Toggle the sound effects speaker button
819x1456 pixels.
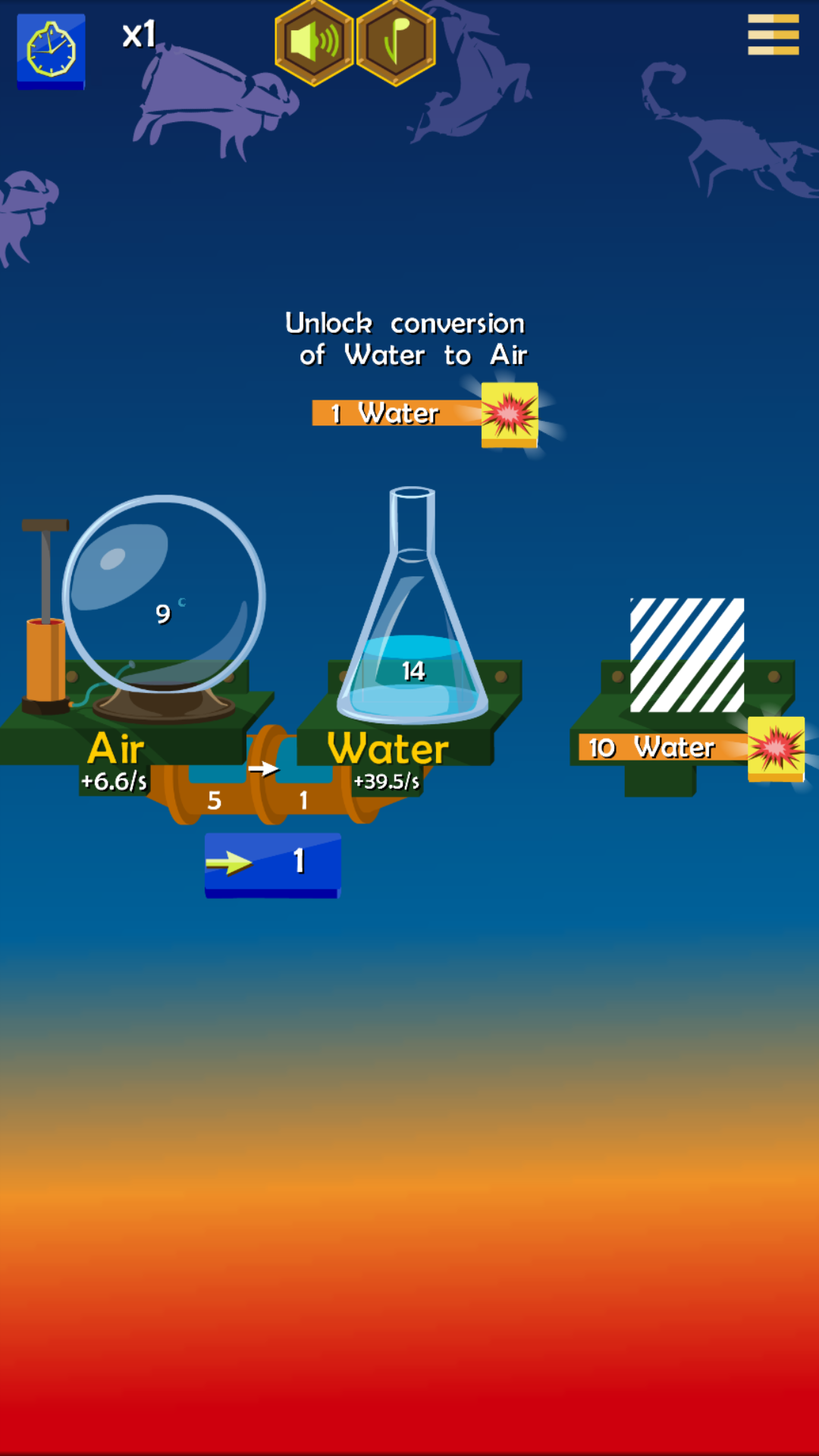pyautogui.click(x=314, y=42)
